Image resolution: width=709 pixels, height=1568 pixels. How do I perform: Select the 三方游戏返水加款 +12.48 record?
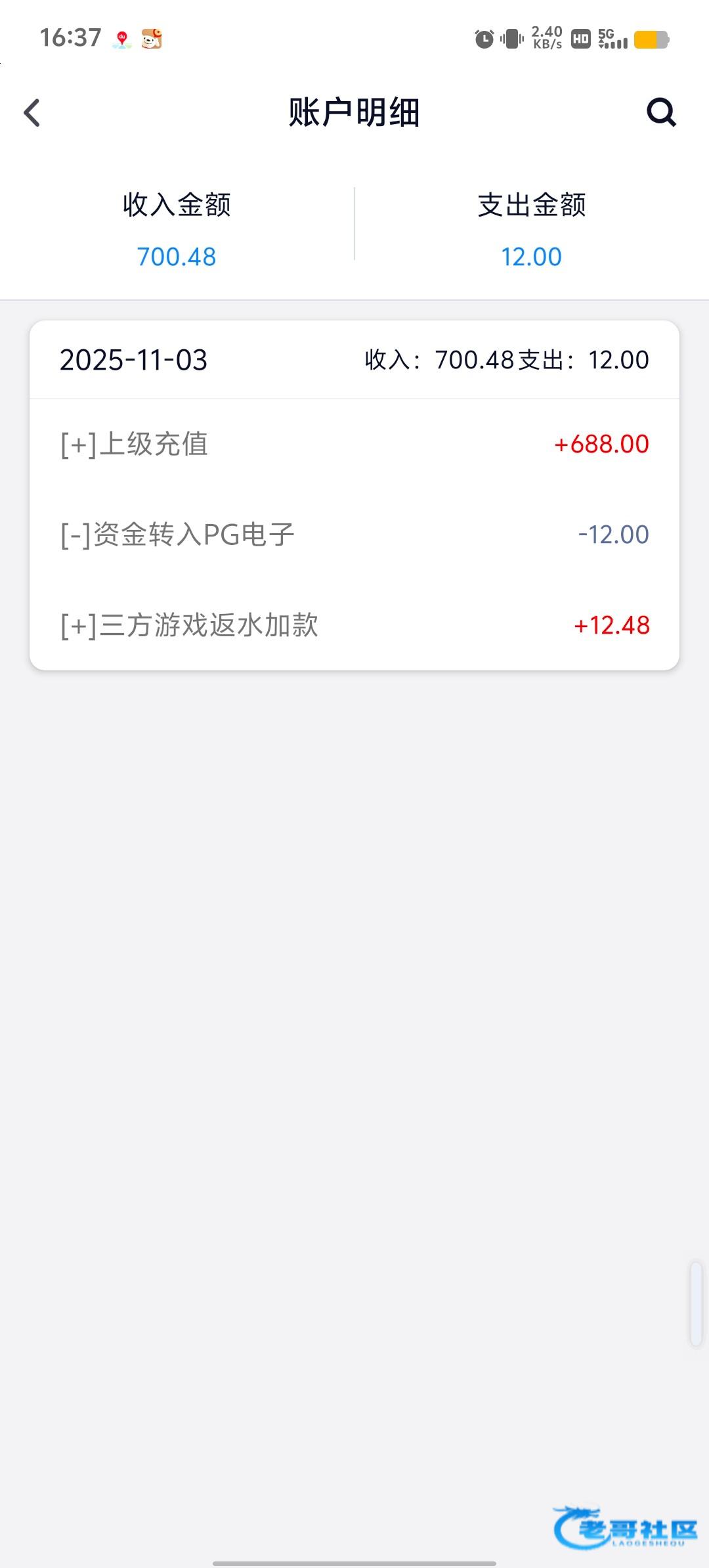[354, 625]
